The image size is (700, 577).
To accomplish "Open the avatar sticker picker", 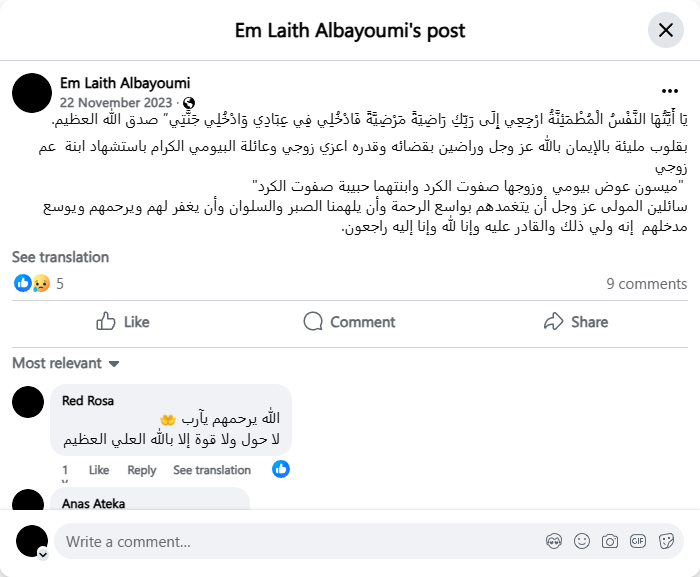I will [x=554, y=541].
